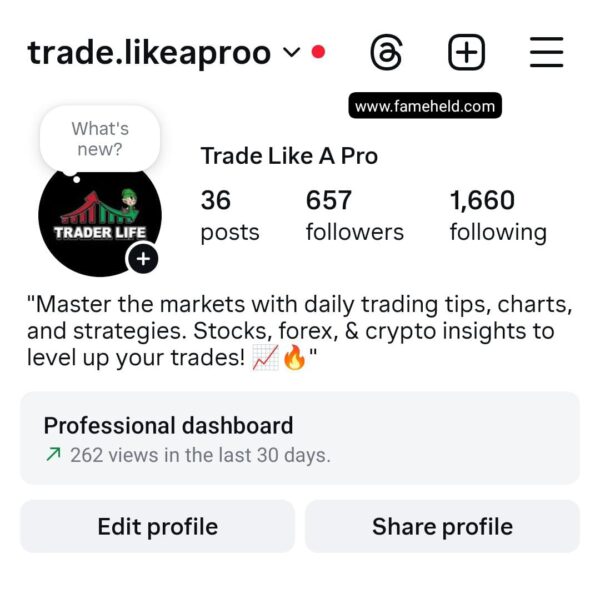Open the 1,660 following list
Screen dimensions: 600x599
point(497,216)
